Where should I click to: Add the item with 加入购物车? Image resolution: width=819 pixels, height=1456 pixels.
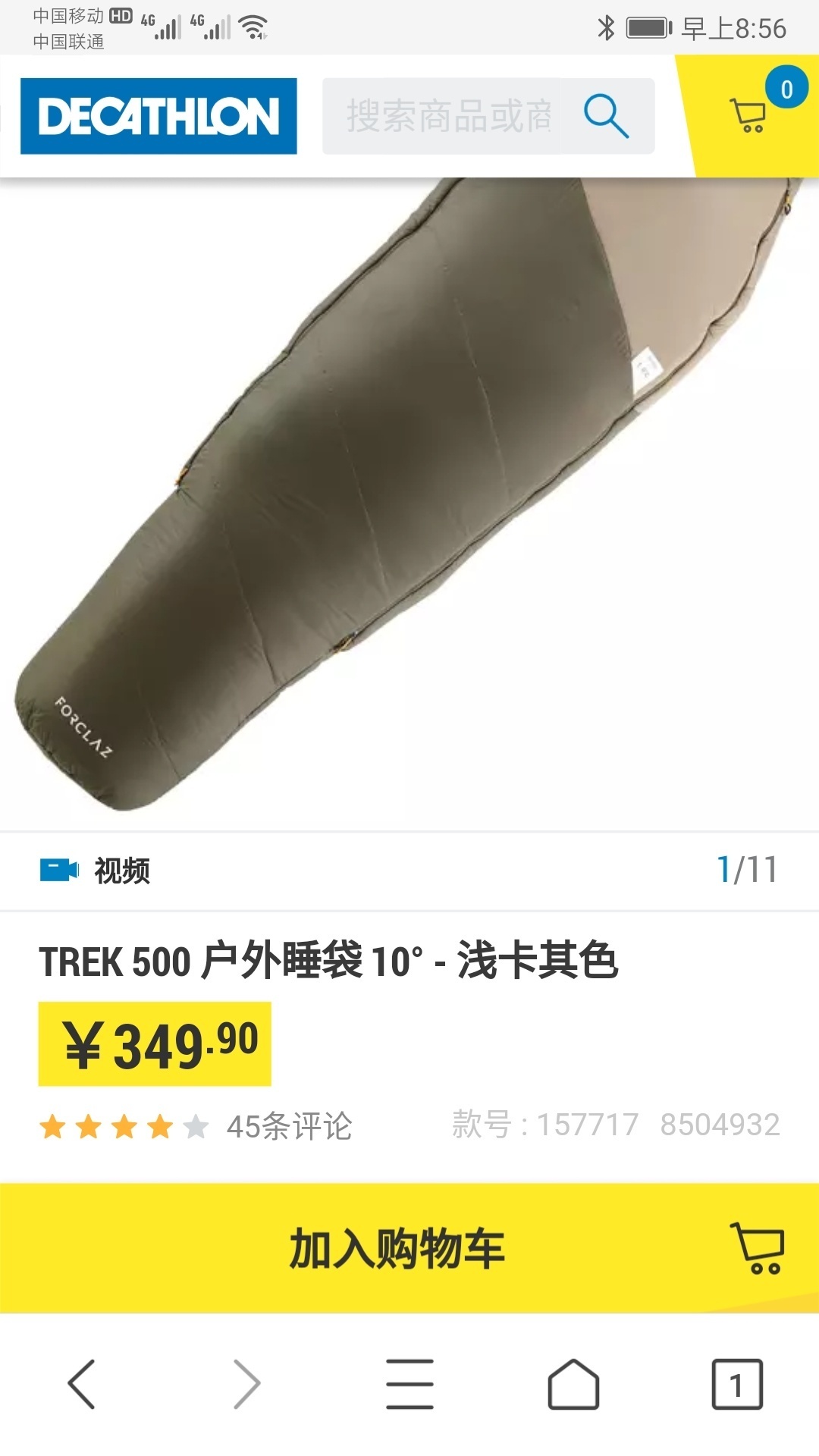click(409, 1248)
